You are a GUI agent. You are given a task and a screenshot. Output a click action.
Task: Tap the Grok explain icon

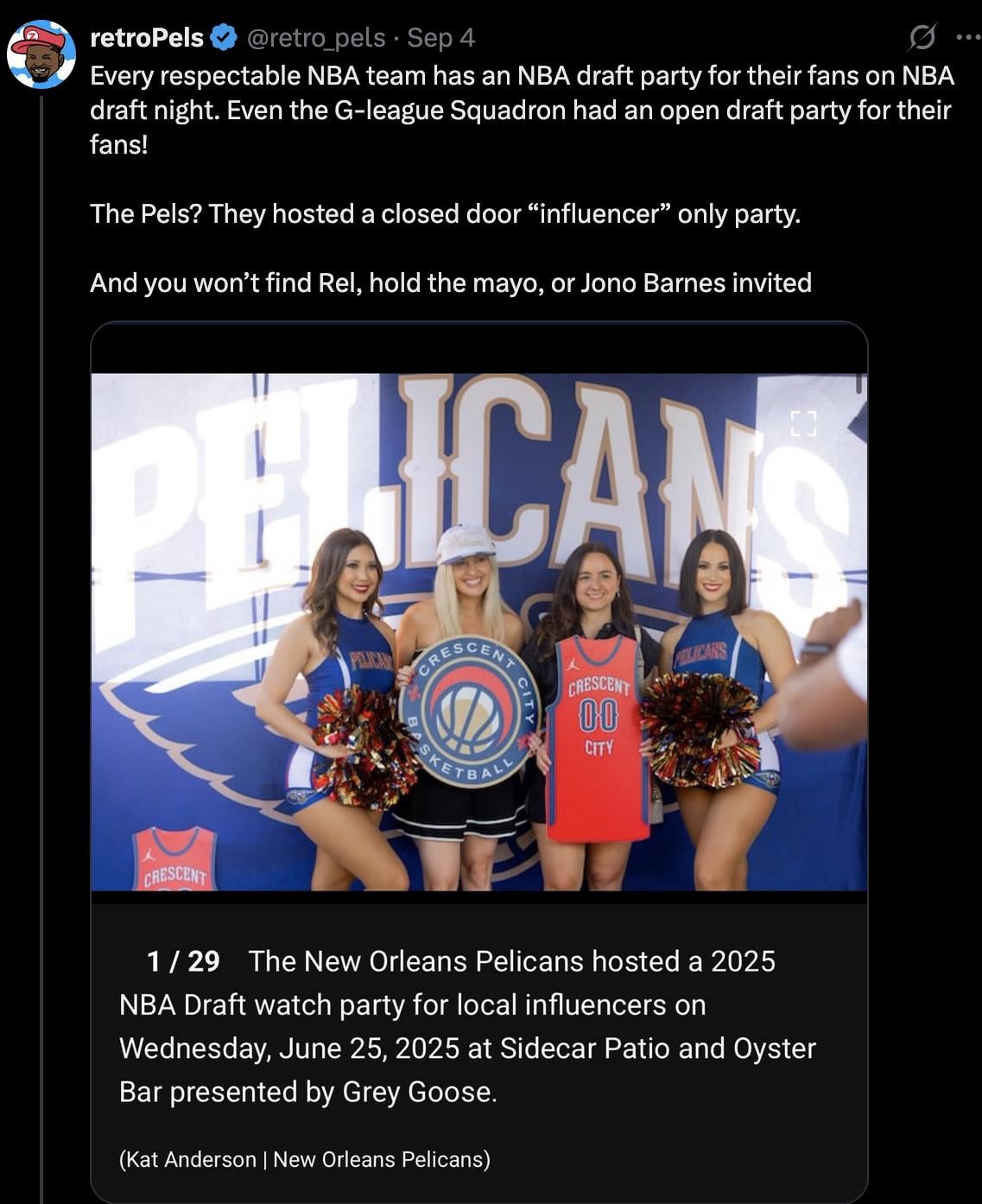[x=922, y=37]
